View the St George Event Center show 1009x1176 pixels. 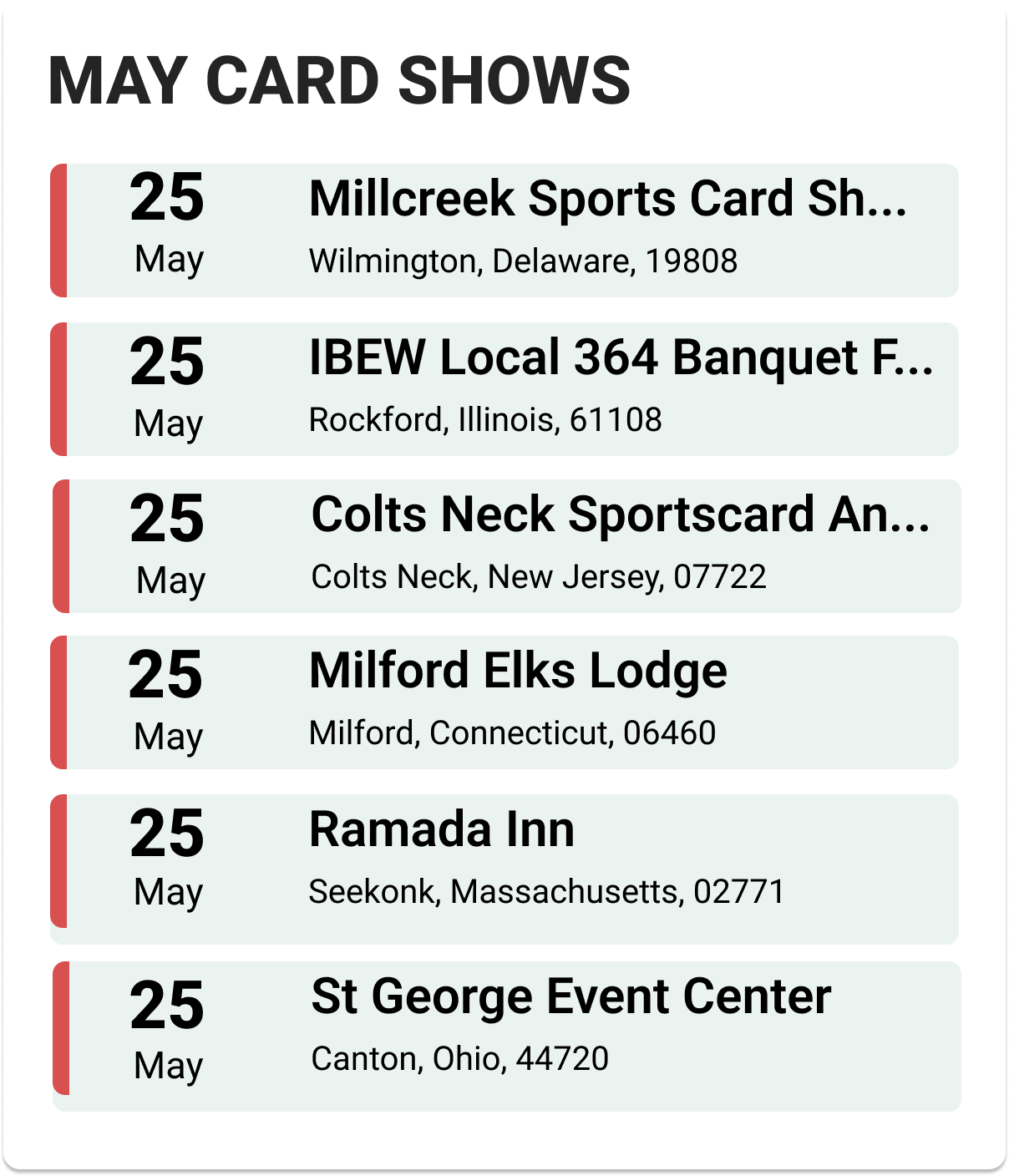tap(570, 997)
